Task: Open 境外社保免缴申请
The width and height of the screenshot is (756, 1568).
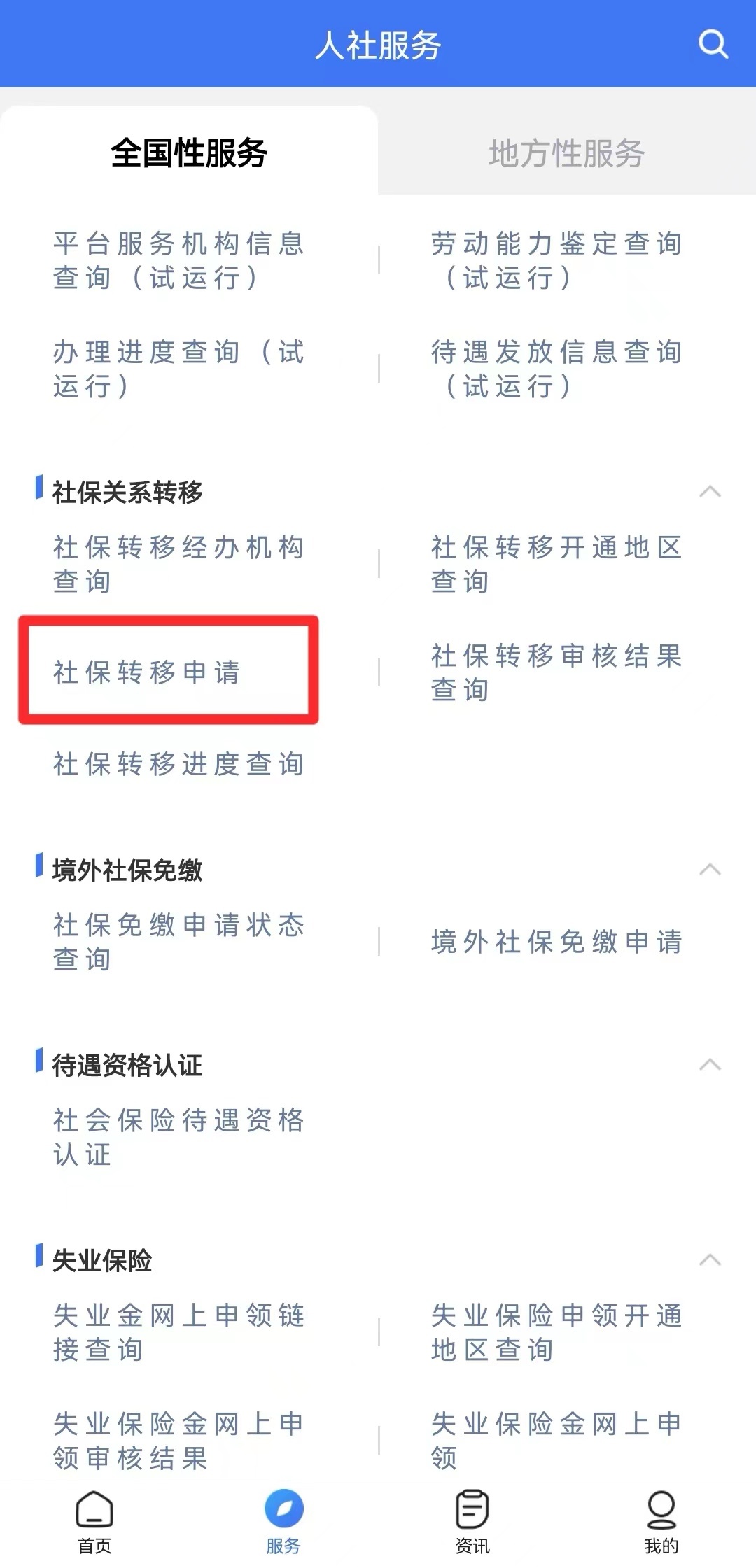Action: (556, 942)
